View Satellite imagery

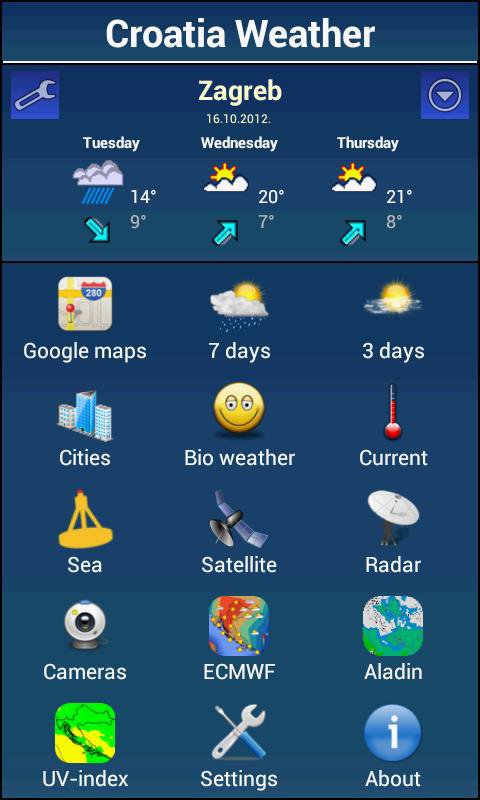(x=239, y=533)
